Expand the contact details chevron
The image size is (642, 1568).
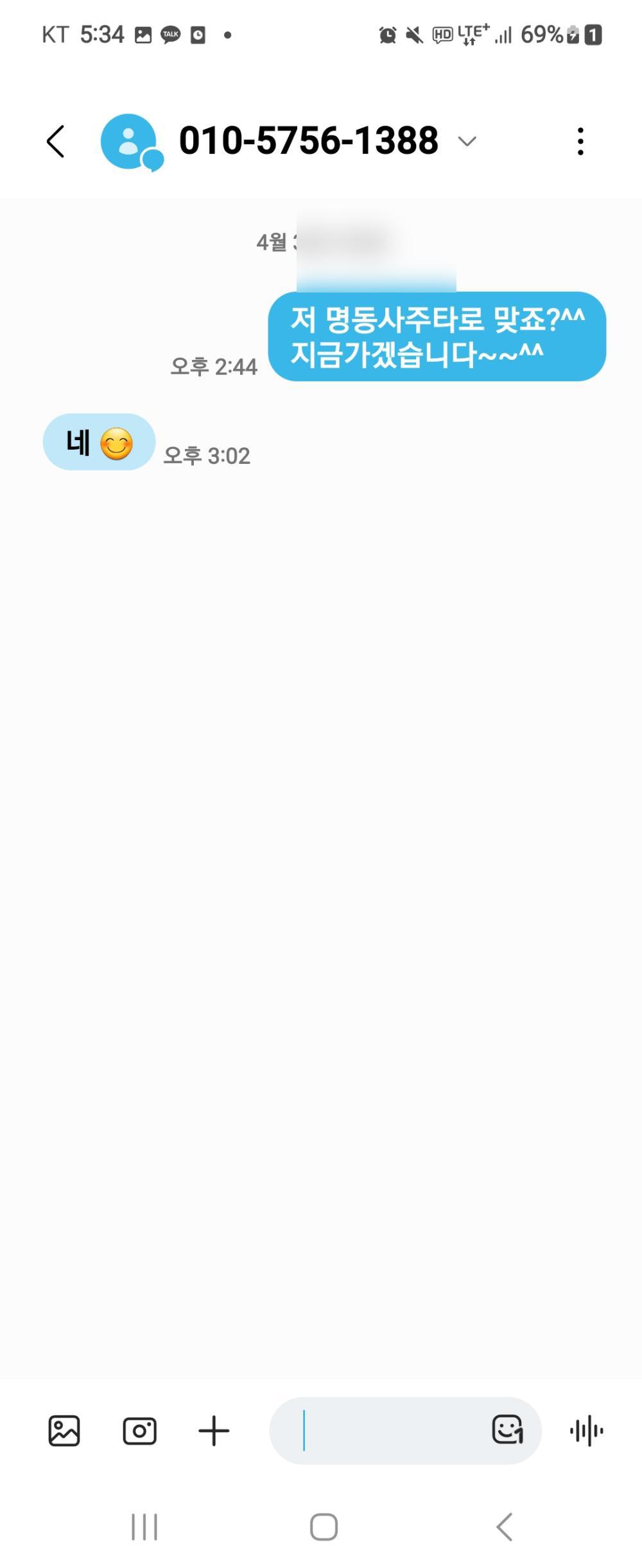(467, 141)
